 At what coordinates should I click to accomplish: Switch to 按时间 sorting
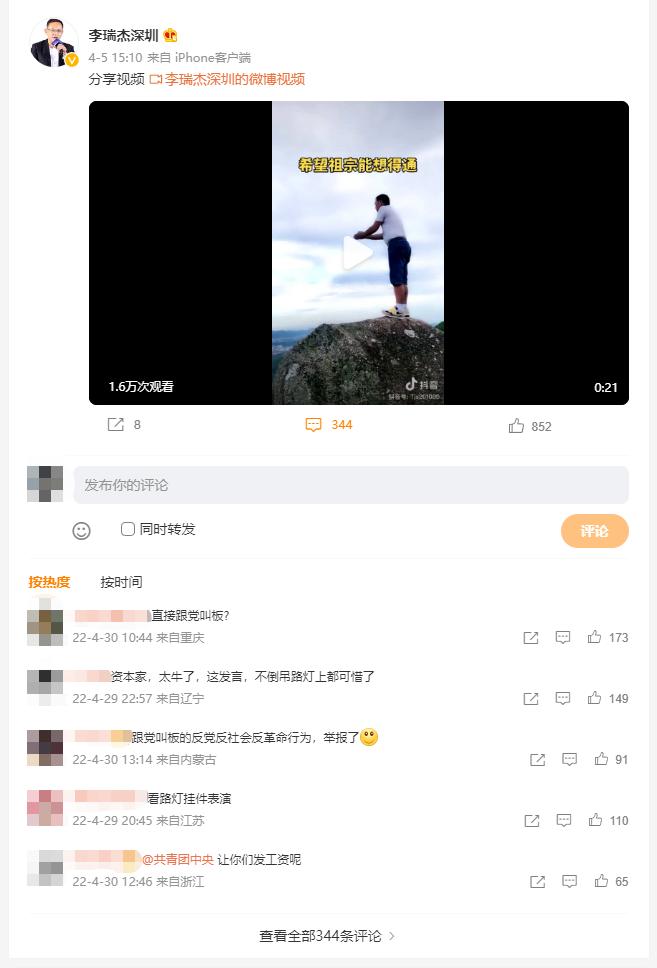click(x=121, y=582)
